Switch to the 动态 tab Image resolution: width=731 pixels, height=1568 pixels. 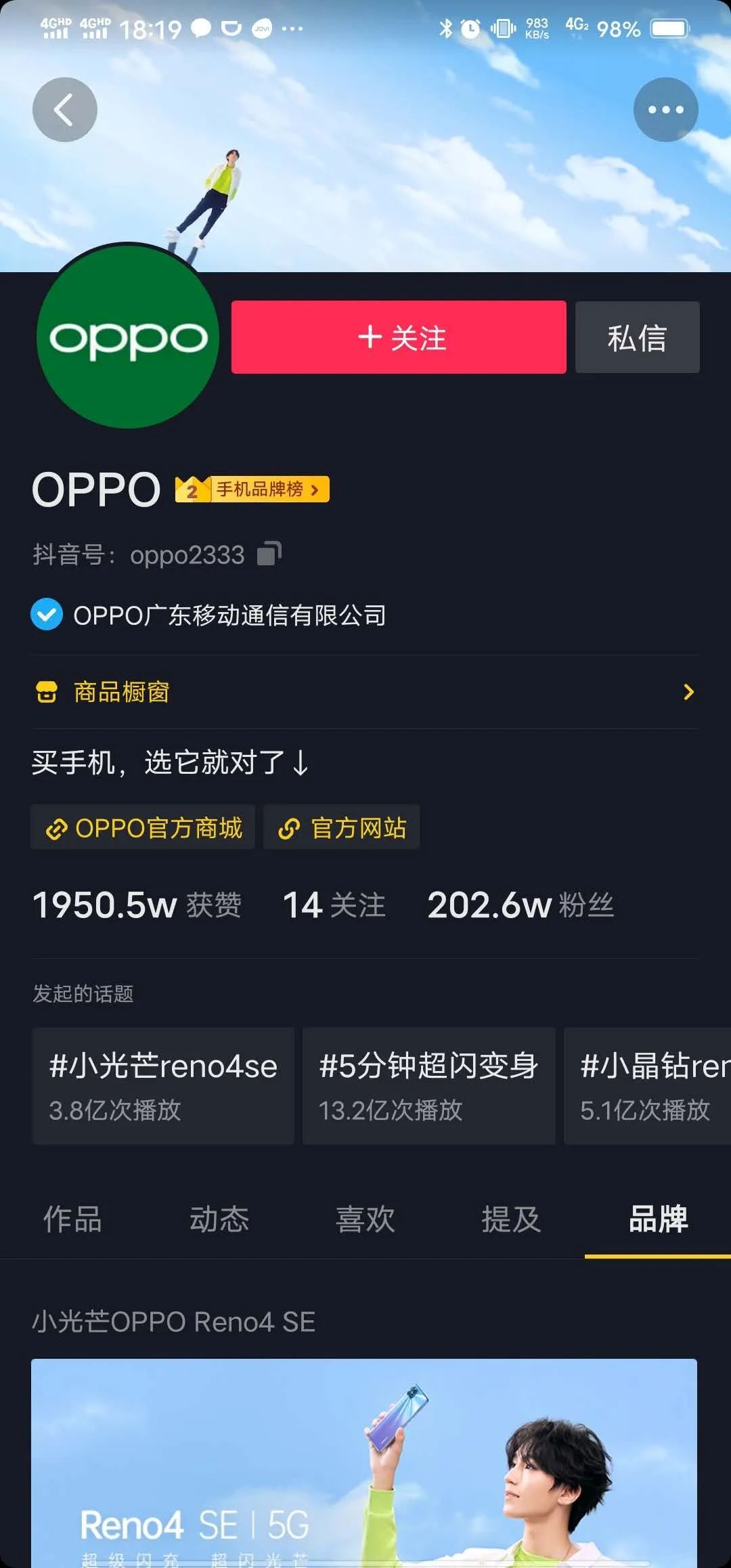point(219,1219)
